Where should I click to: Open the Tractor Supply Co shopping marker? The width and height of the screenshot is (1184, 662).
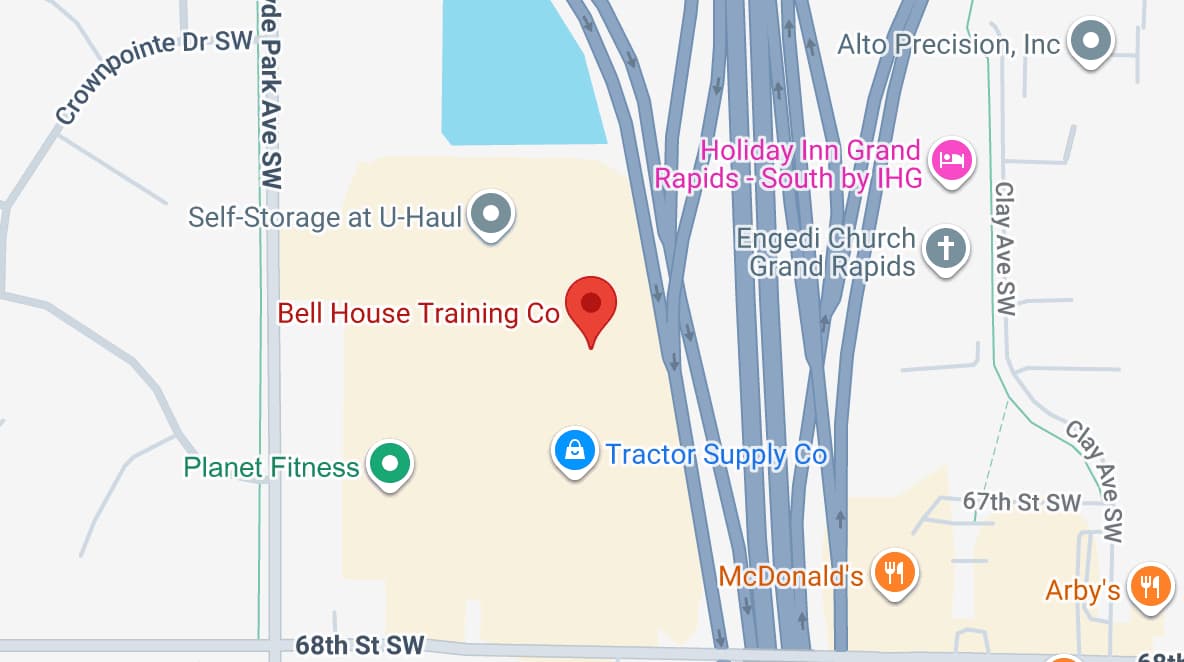(x=576, y=451)
